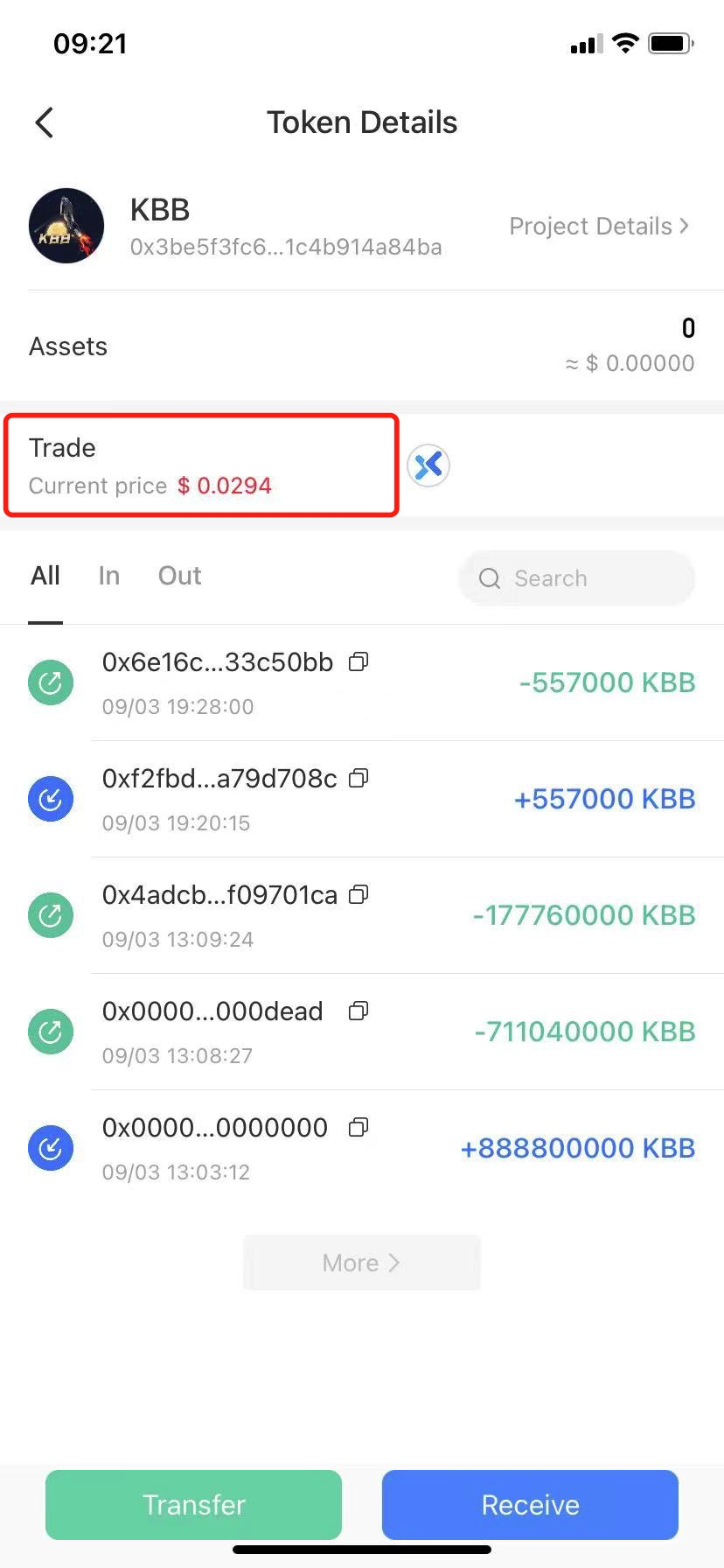Switch to the In transactions tab

pyautogui.click(x=108, y=576)
